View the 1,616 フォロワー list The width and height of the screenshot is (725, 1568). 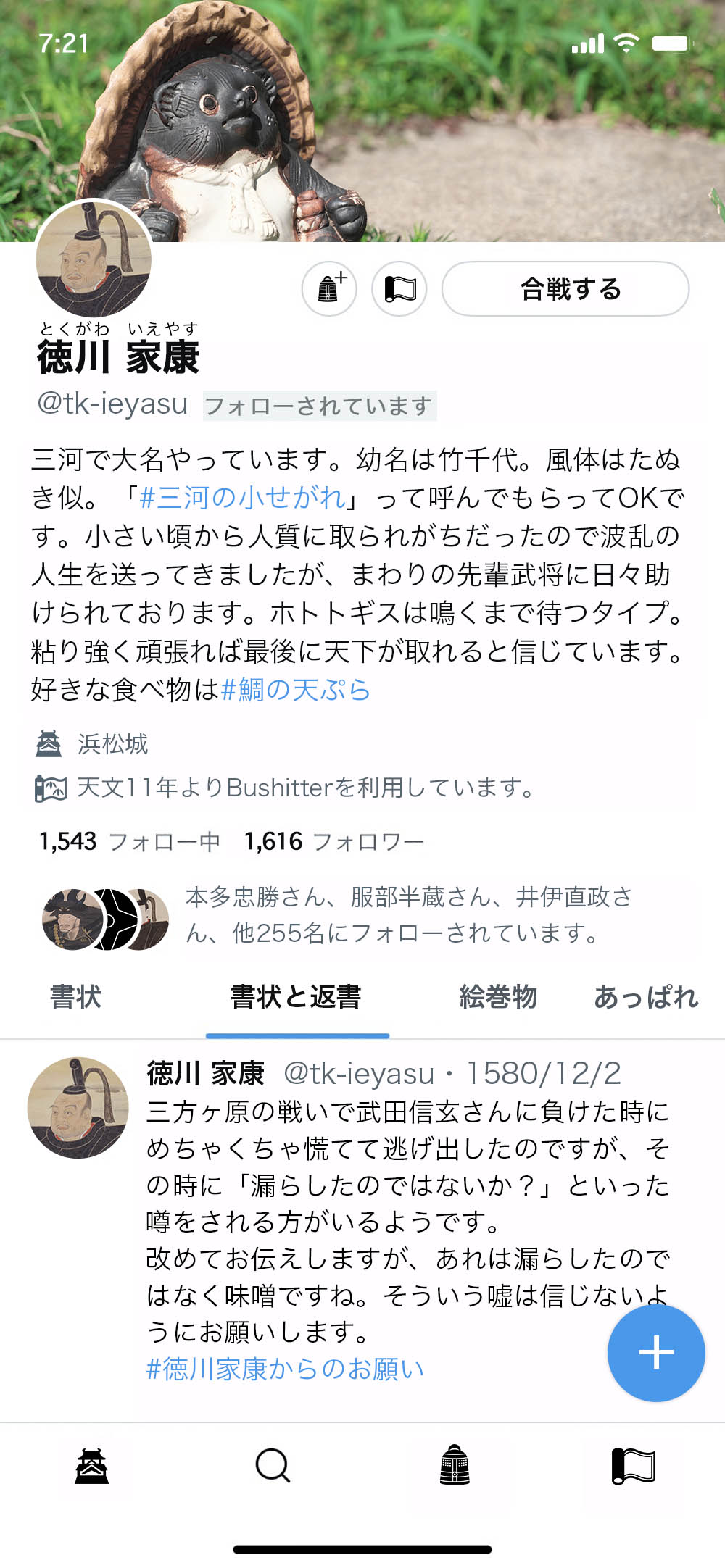tap(333, 841)
